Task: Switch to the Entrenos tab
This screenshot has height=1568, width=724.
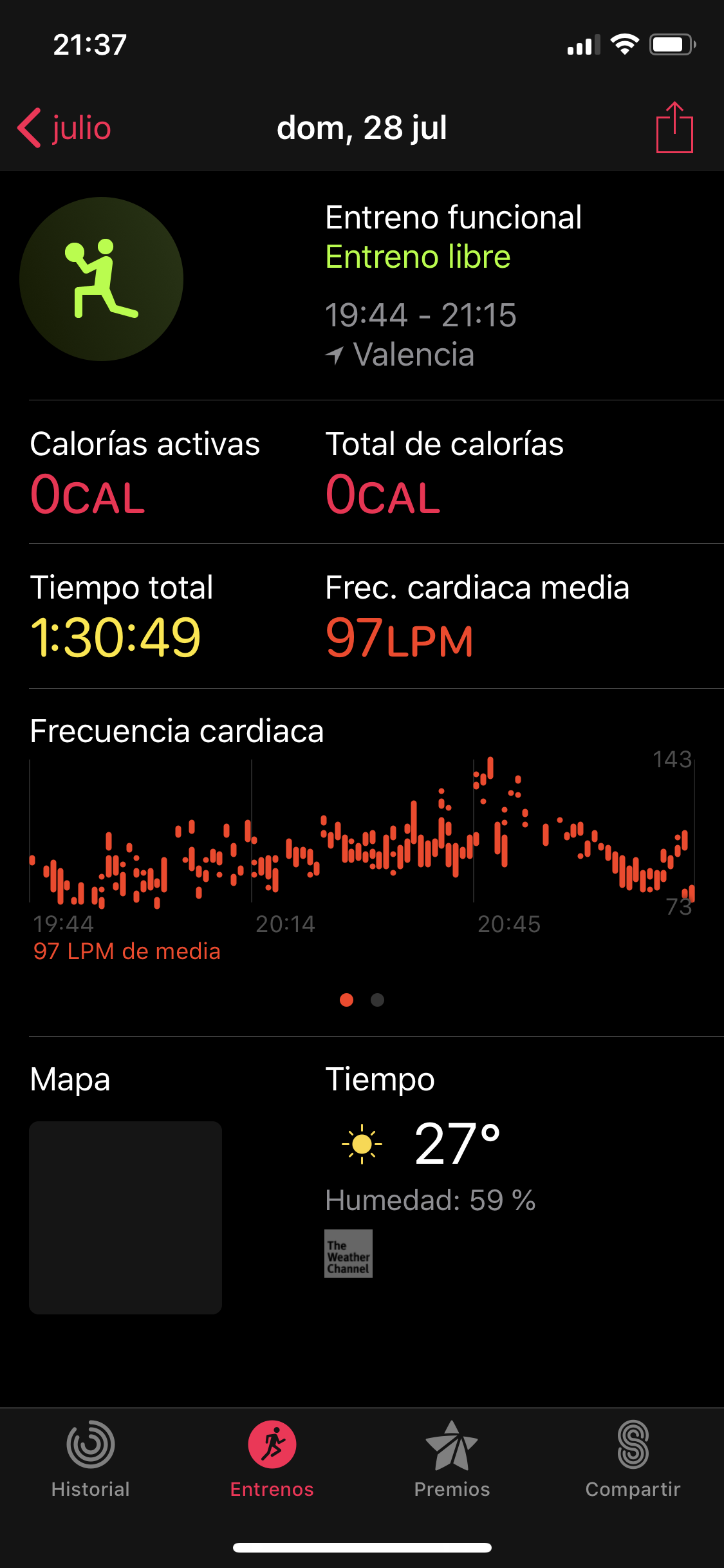Action: click(272, 1459)
